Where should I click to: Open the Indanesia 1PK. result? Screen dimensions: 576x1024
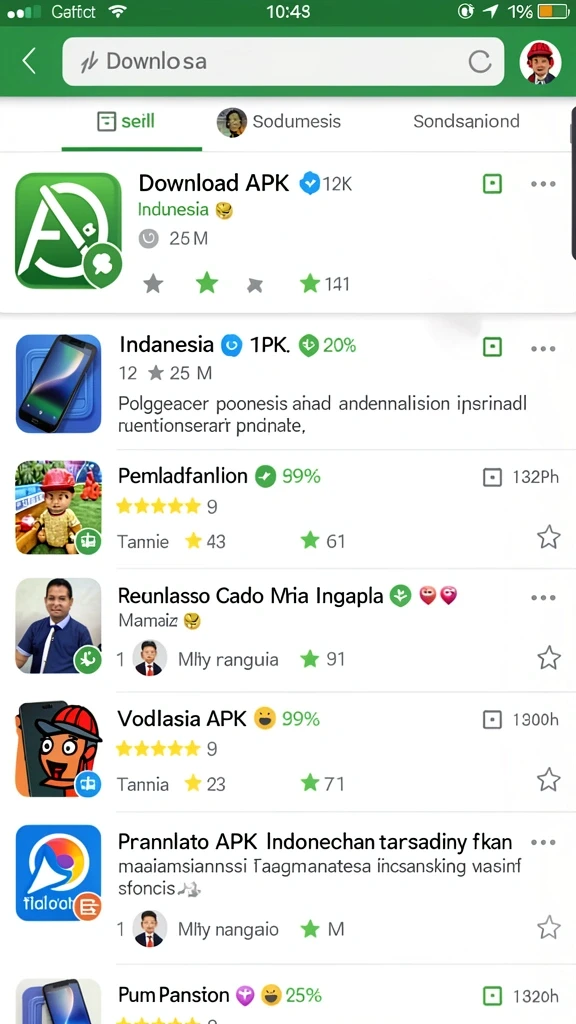[x=288, y=383]
